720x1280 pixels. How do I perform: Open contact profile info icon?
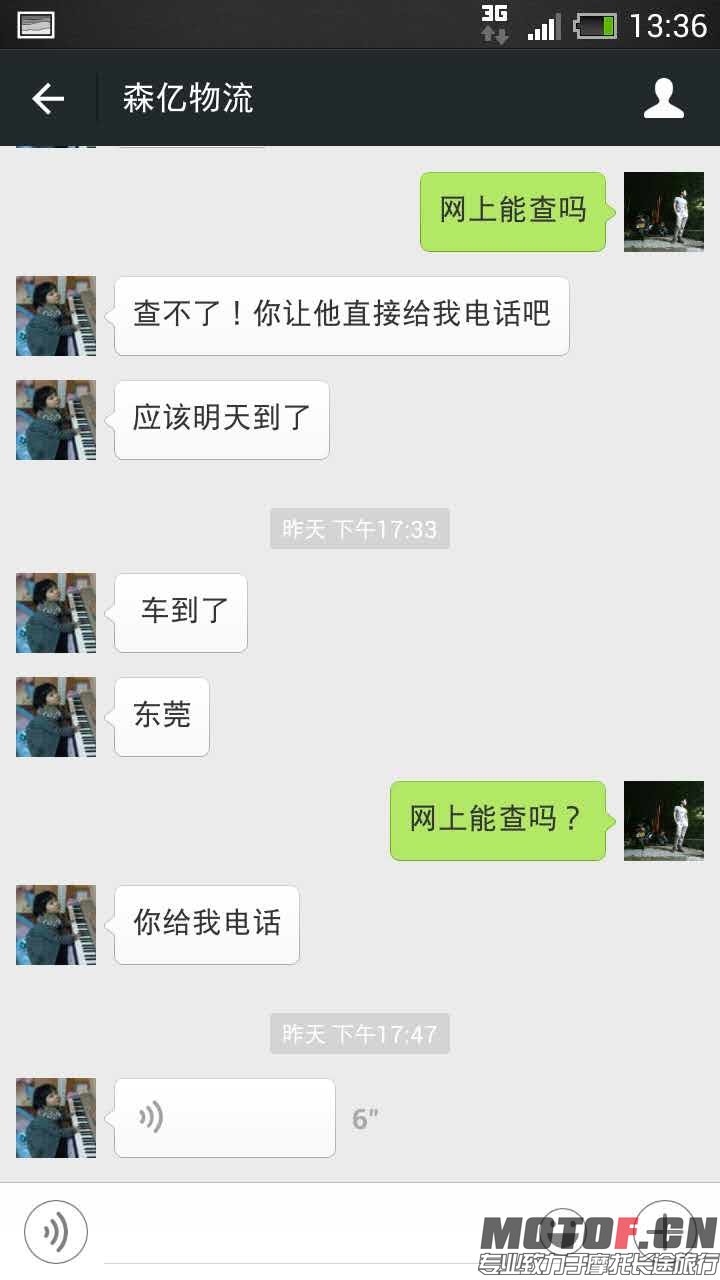(x=663, y=98)
